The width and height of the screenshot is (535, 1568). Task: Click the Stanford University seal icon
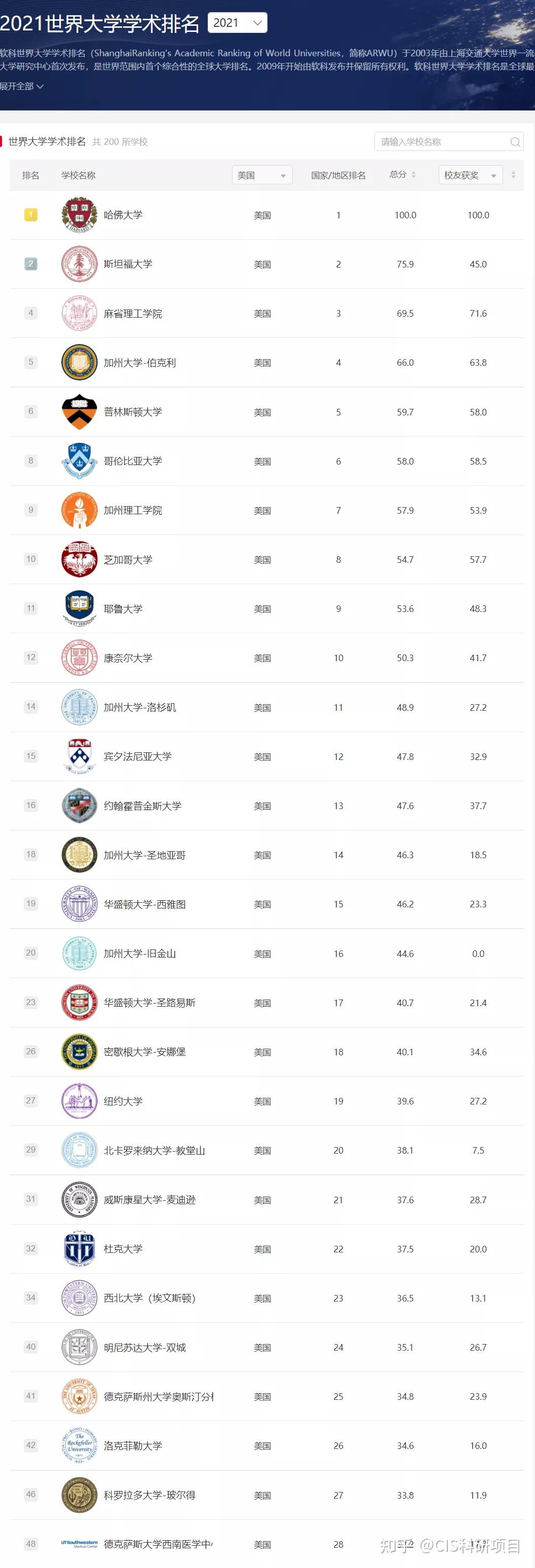[79, 264]
